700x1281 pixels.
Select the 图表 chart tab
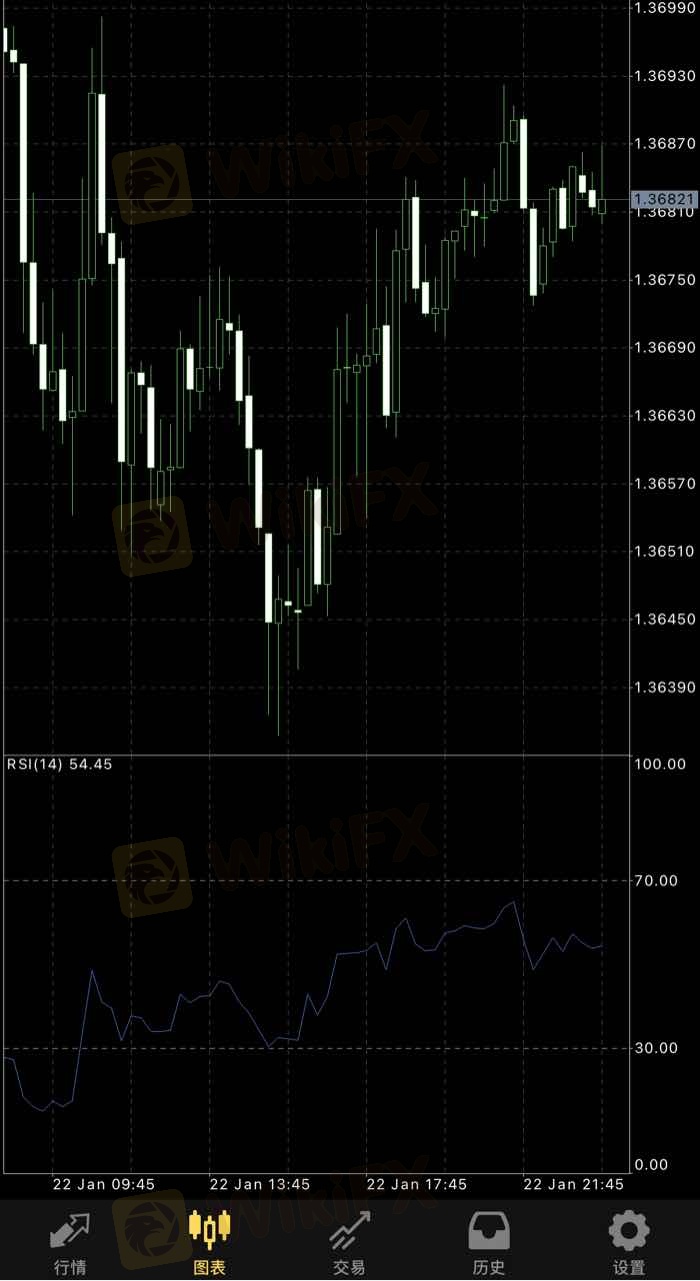click(210, 1241)
